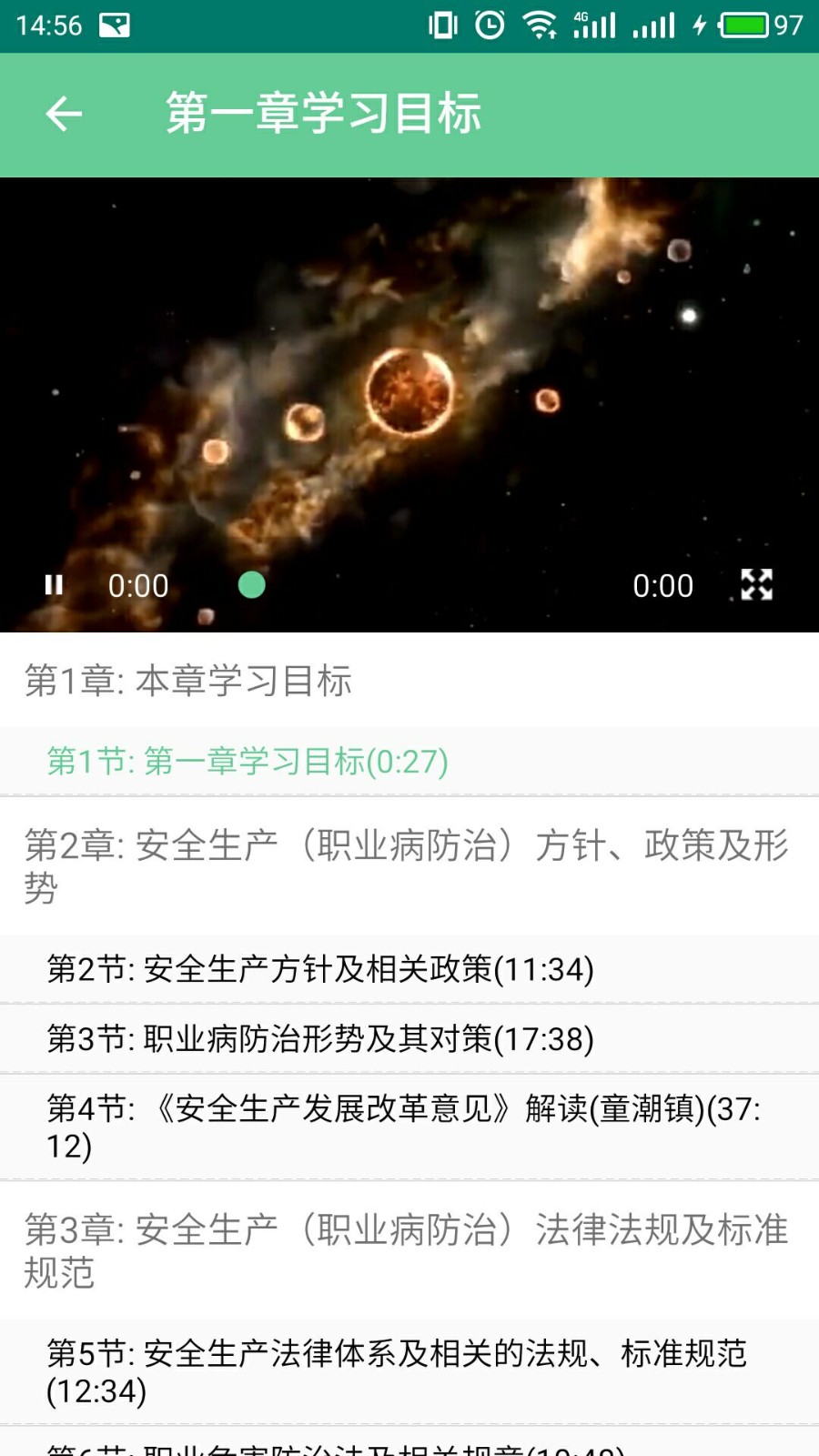Image resolution: width=819 pixels, height=1456 pixels.
Task: Click the charging bolt icon in status bar
Action: (699, 25)
